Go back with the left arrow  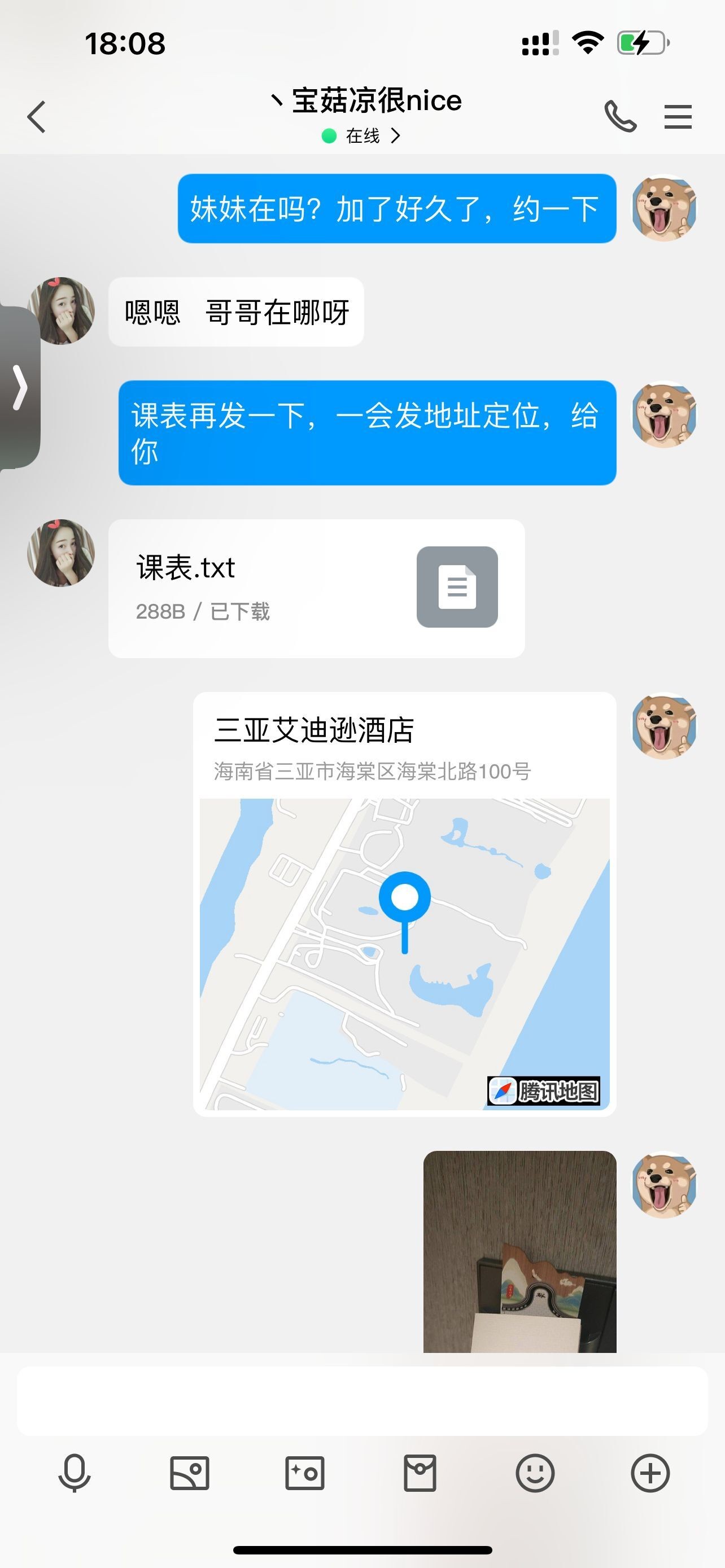37,116
